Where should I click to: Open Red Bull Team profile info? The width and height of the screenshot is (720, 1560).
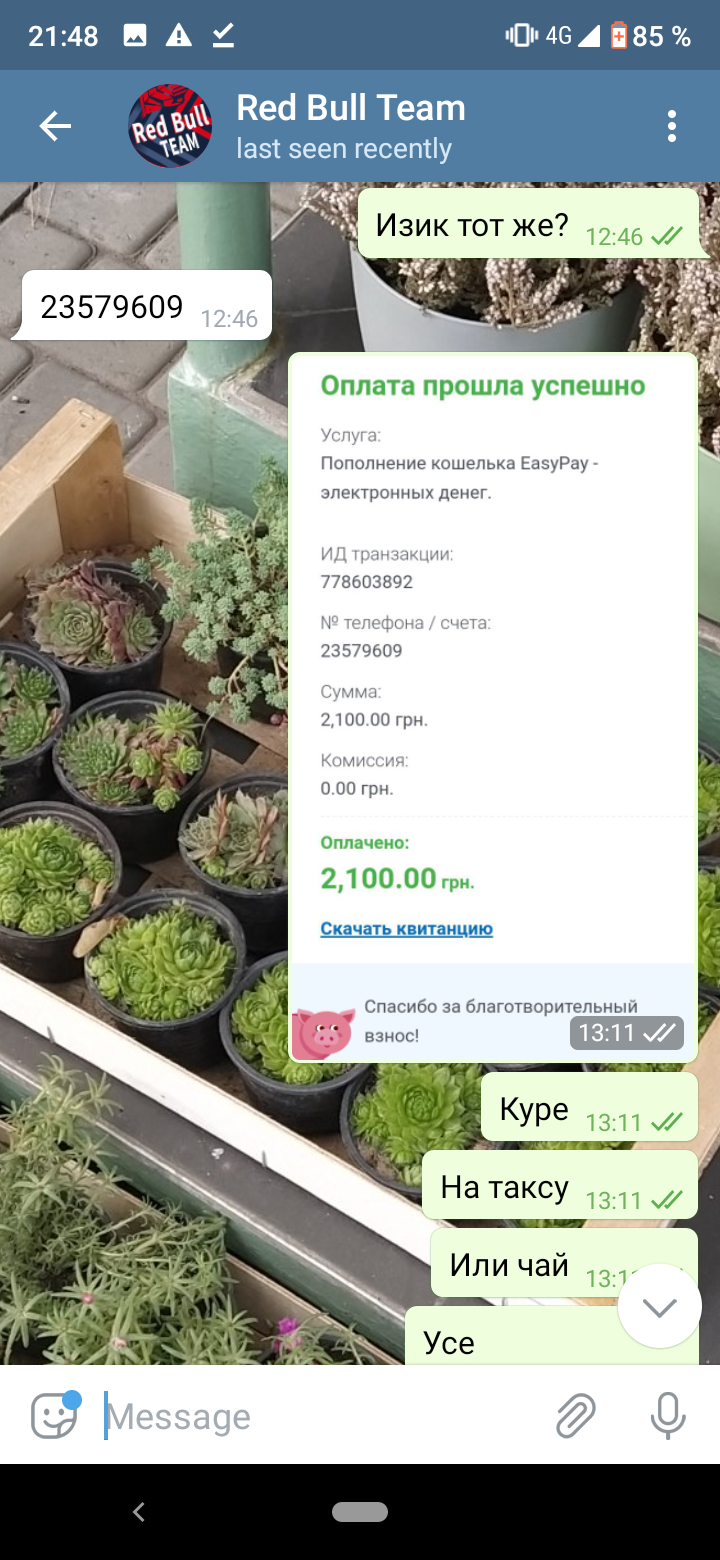(350, 126)
